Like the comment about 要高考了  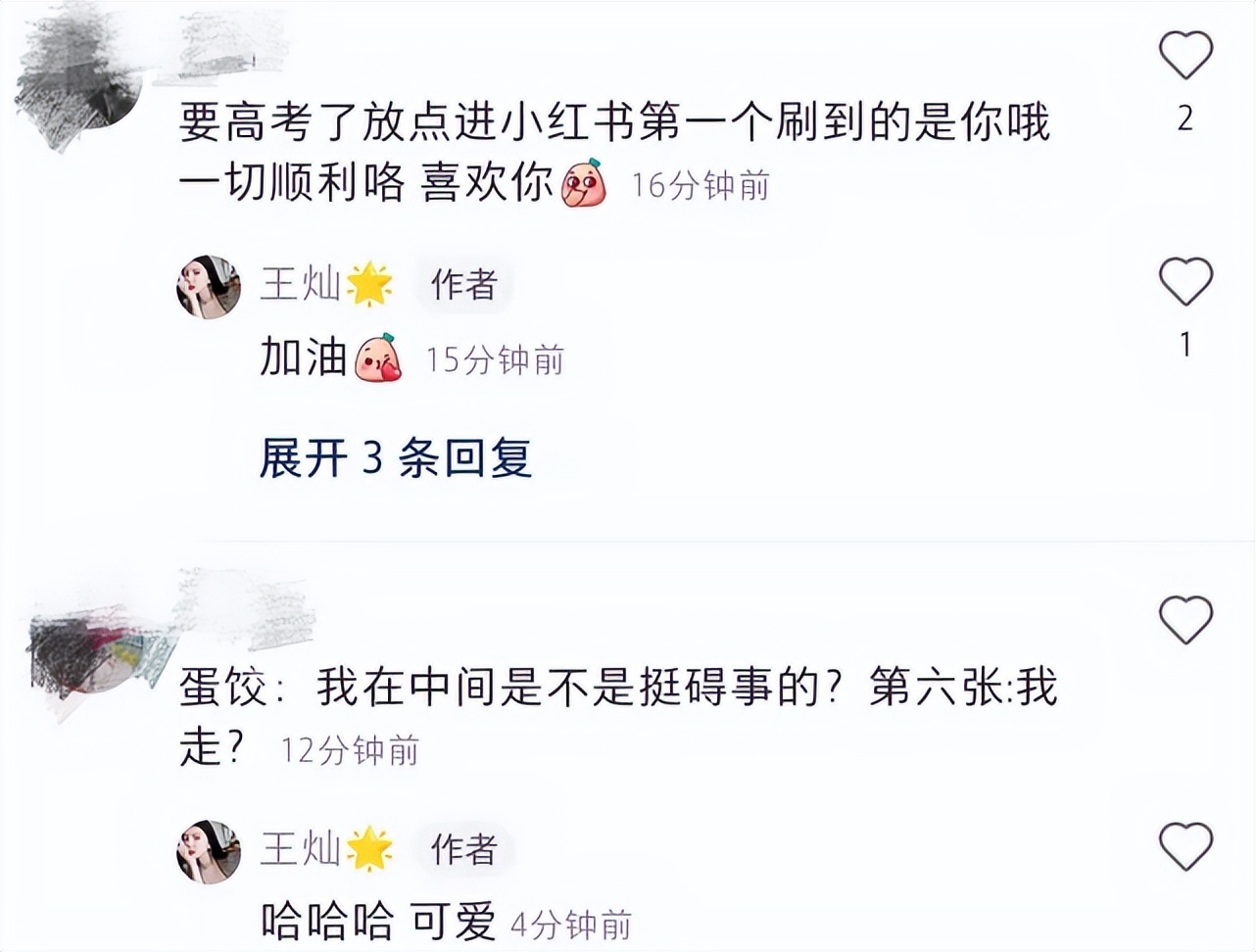[x=1185, y=55]
